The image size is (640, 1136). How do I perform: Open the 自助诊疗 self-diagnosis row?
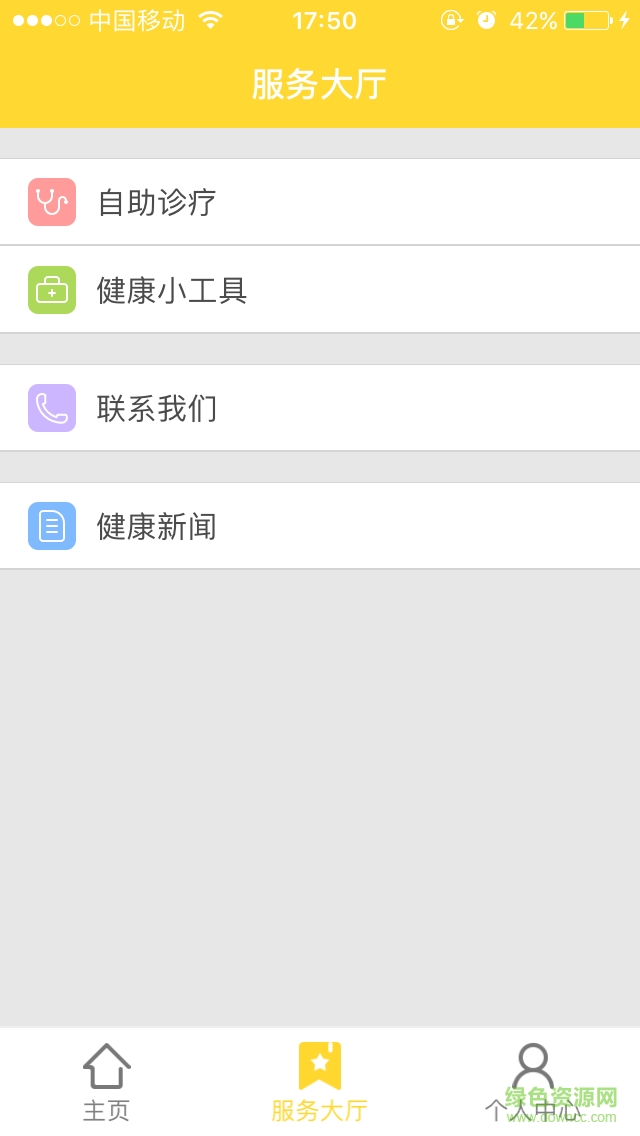320,202
